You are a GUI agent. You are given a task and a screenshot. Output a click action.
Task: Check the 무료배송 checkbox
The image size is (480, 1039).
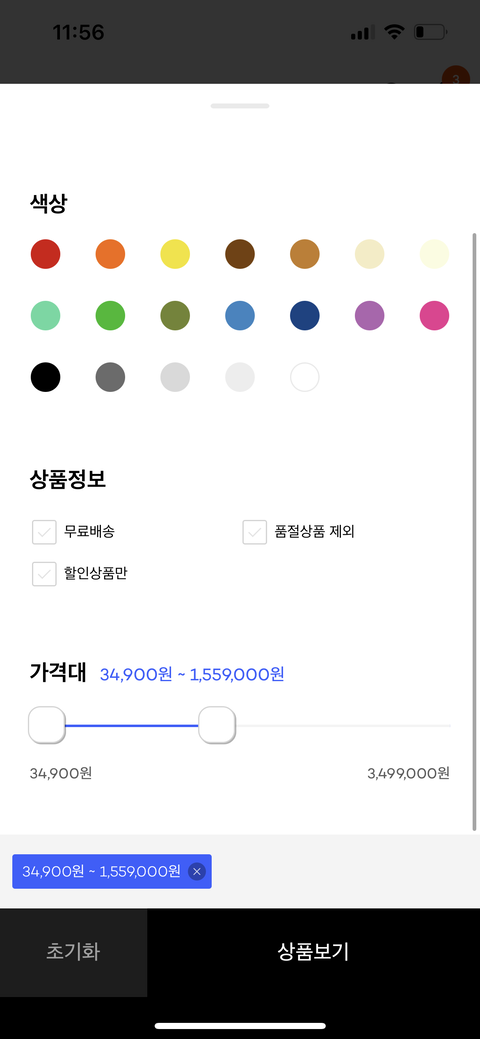tap(44, 532)
